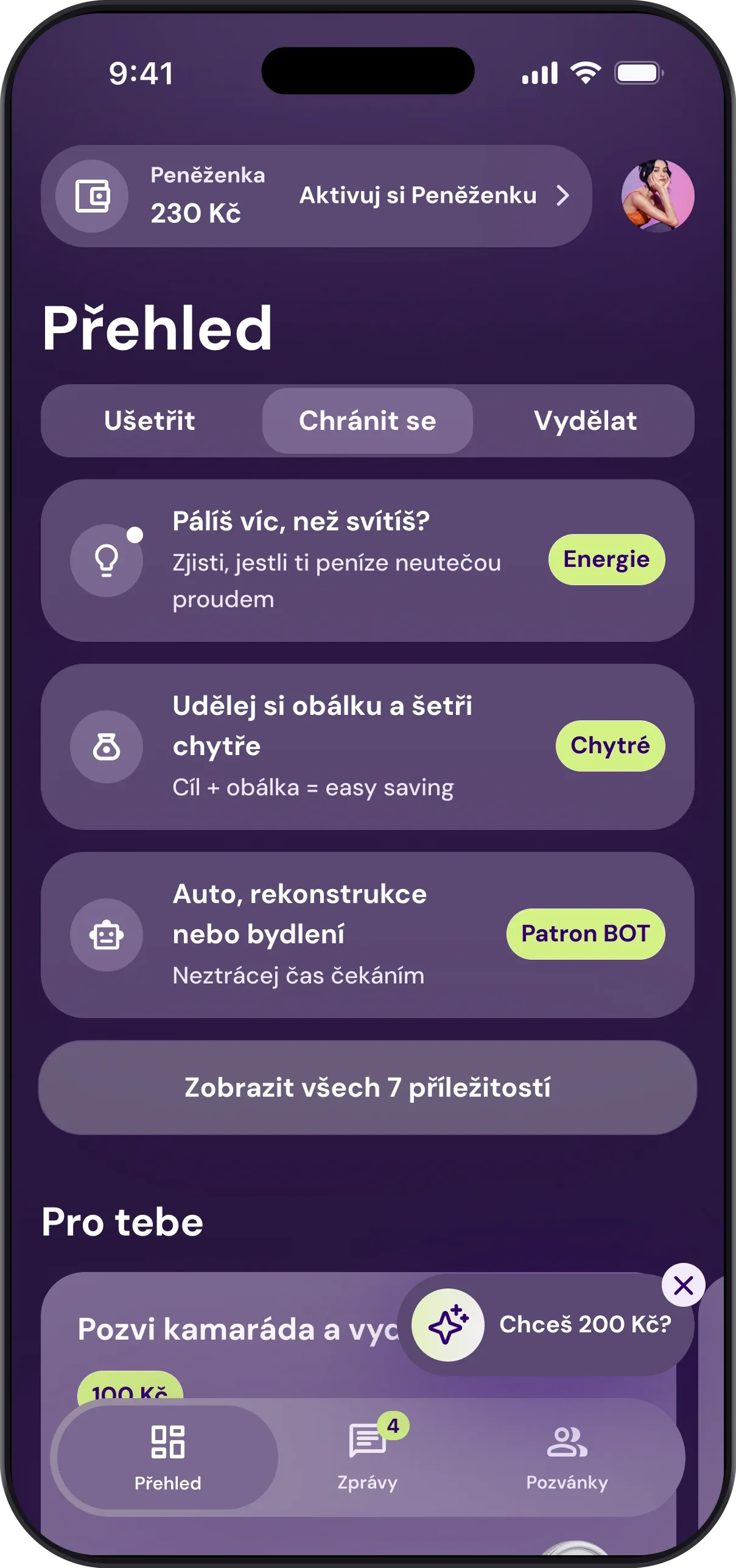Viewport: 736px width, 1568px height.
Task: Open the profile avatar photo
Action: pyautogui.click(x=657, y=196)
